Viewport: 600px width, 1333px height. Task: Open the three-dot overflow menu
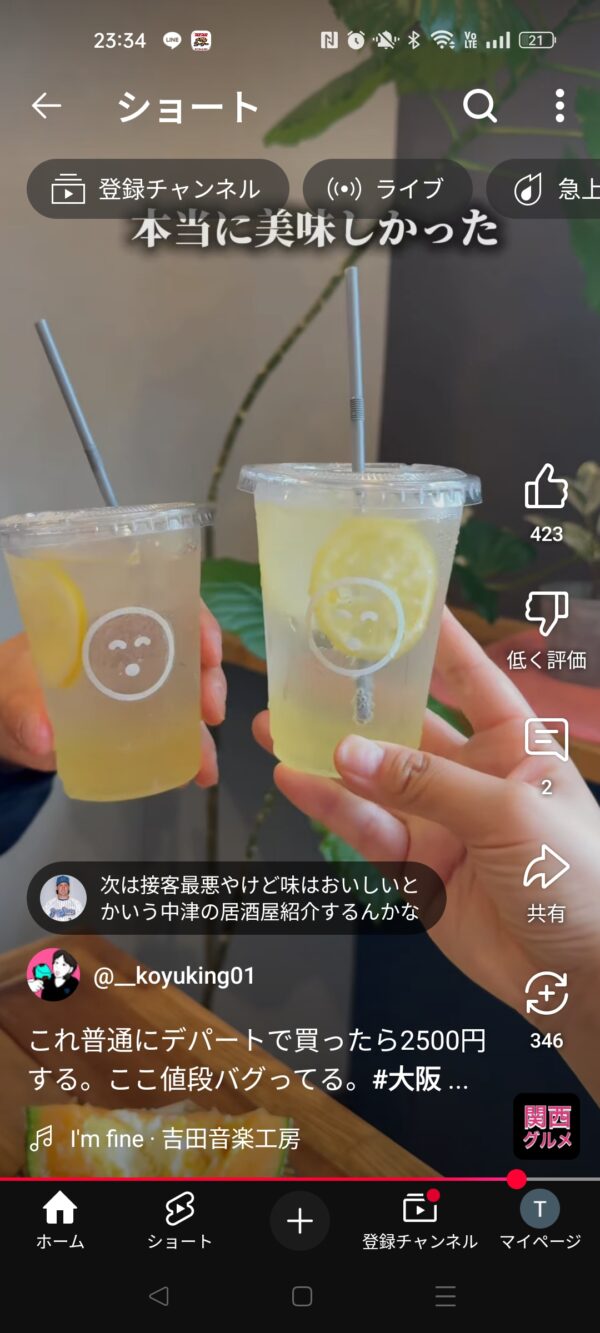pos(559,106)
